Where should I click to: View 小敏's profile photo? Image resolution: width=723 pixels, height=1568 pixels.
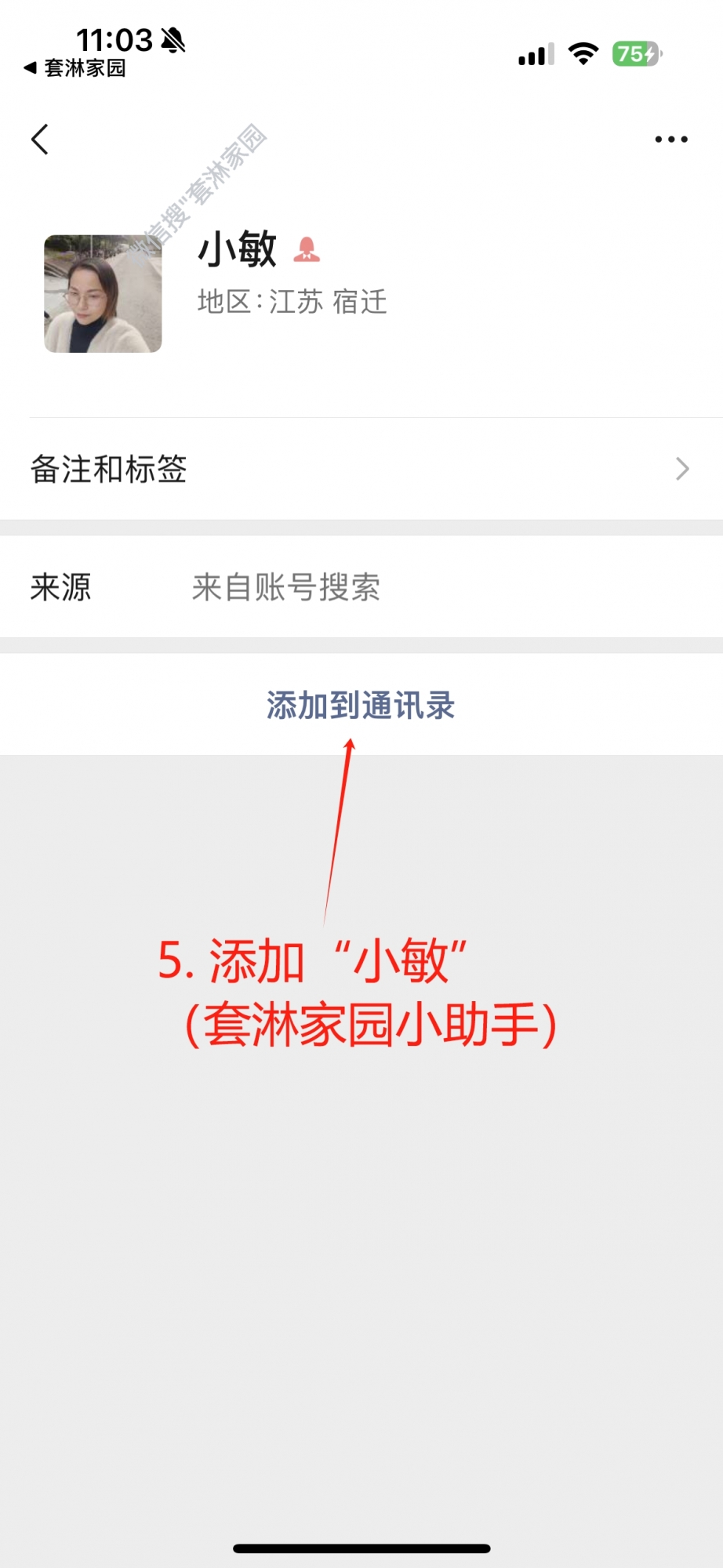pos(103,293)
